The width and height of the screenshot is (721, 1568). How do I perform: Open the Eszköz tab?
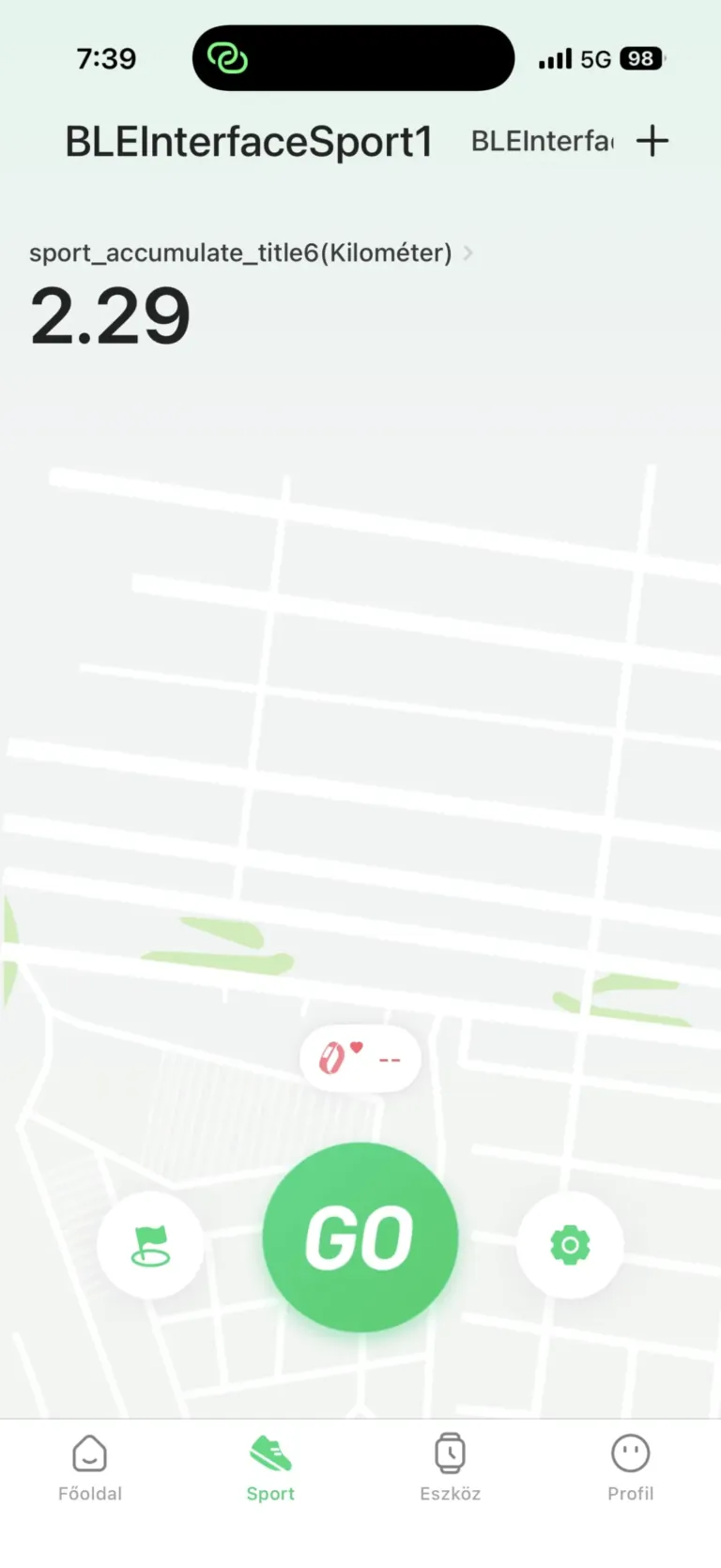[x=451, y=1468]
